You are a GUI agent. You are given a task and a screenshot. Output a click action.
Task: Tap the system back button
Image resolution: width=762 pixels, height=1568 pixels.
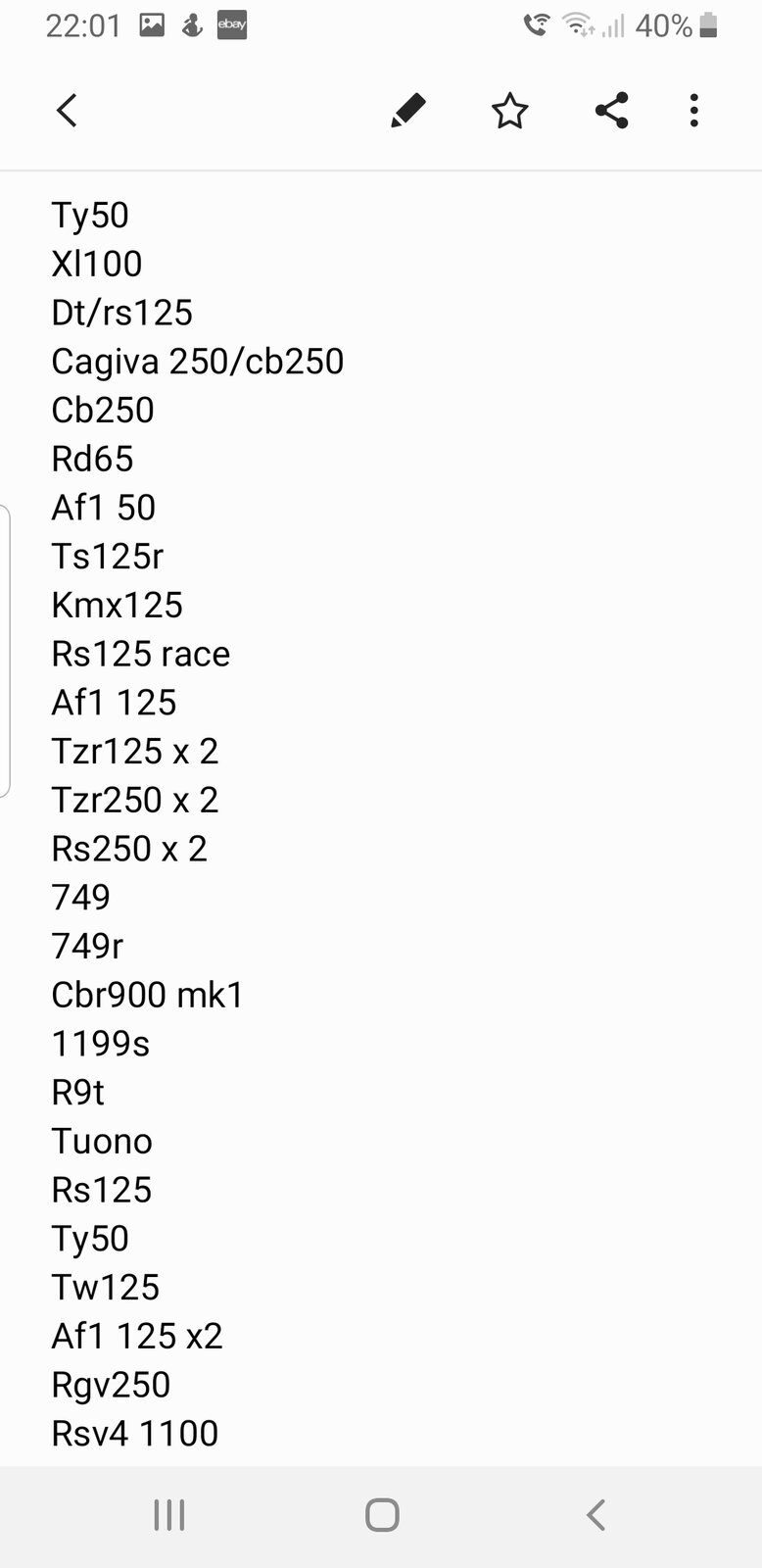[x=595, y=1515]
